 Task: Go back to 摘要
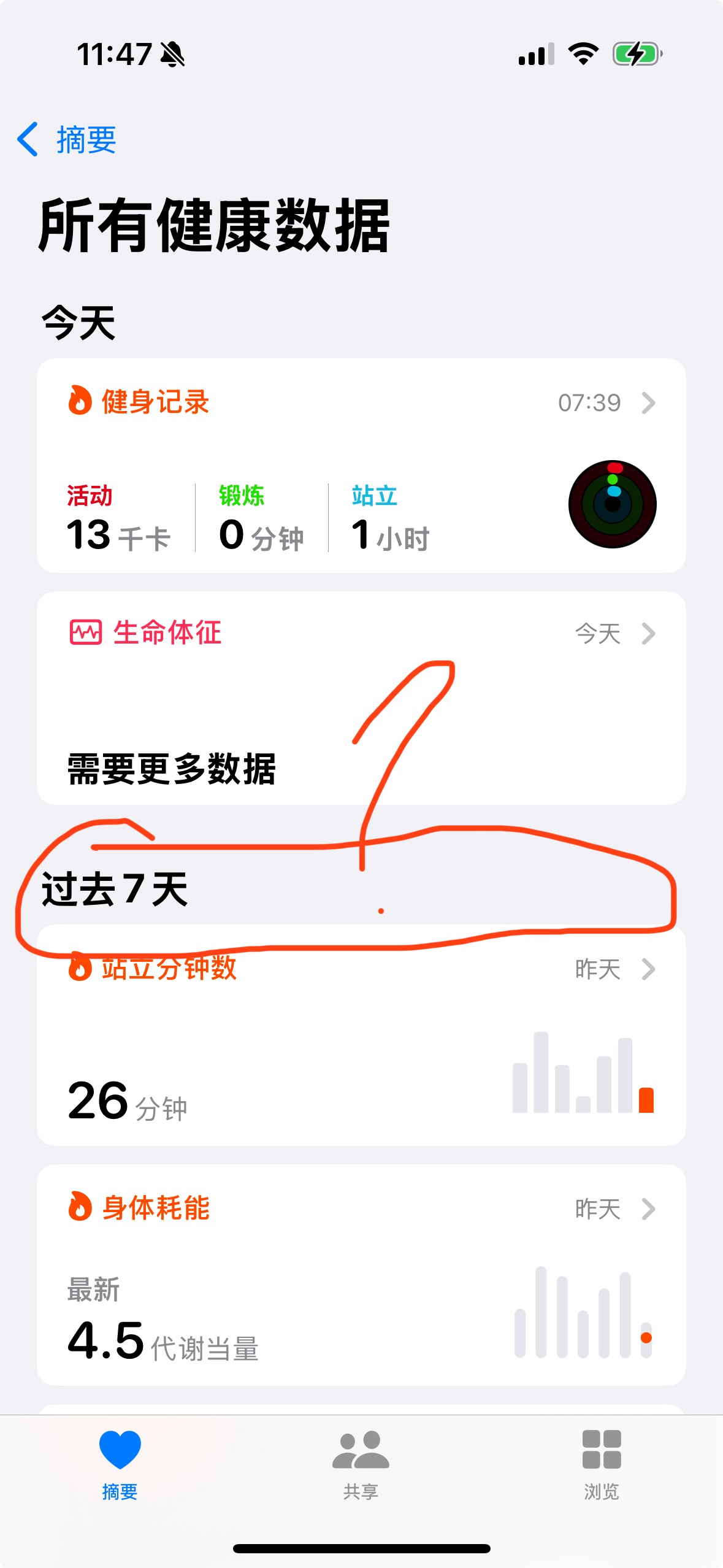coord(67,140)
